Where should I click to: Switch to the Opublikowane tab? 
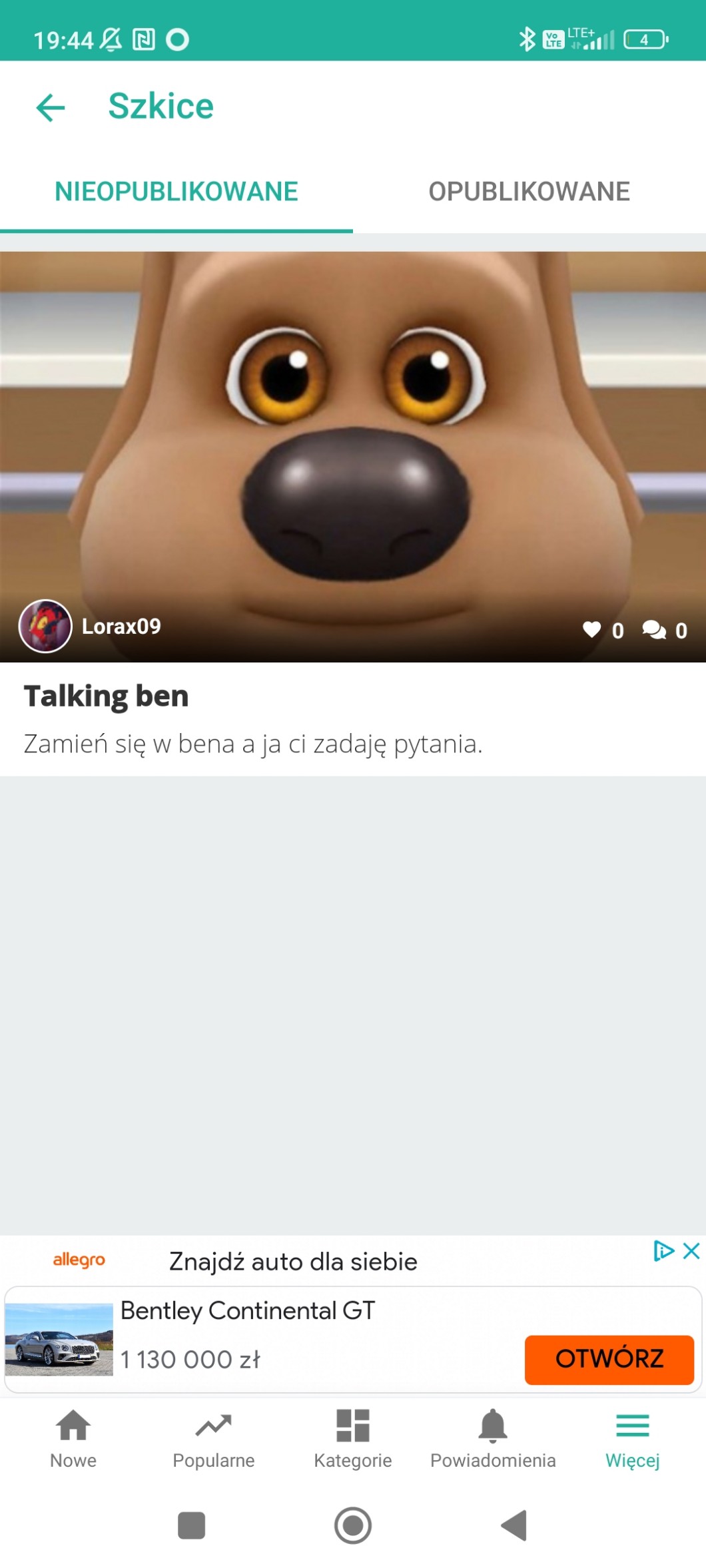(x=529, y=192)
